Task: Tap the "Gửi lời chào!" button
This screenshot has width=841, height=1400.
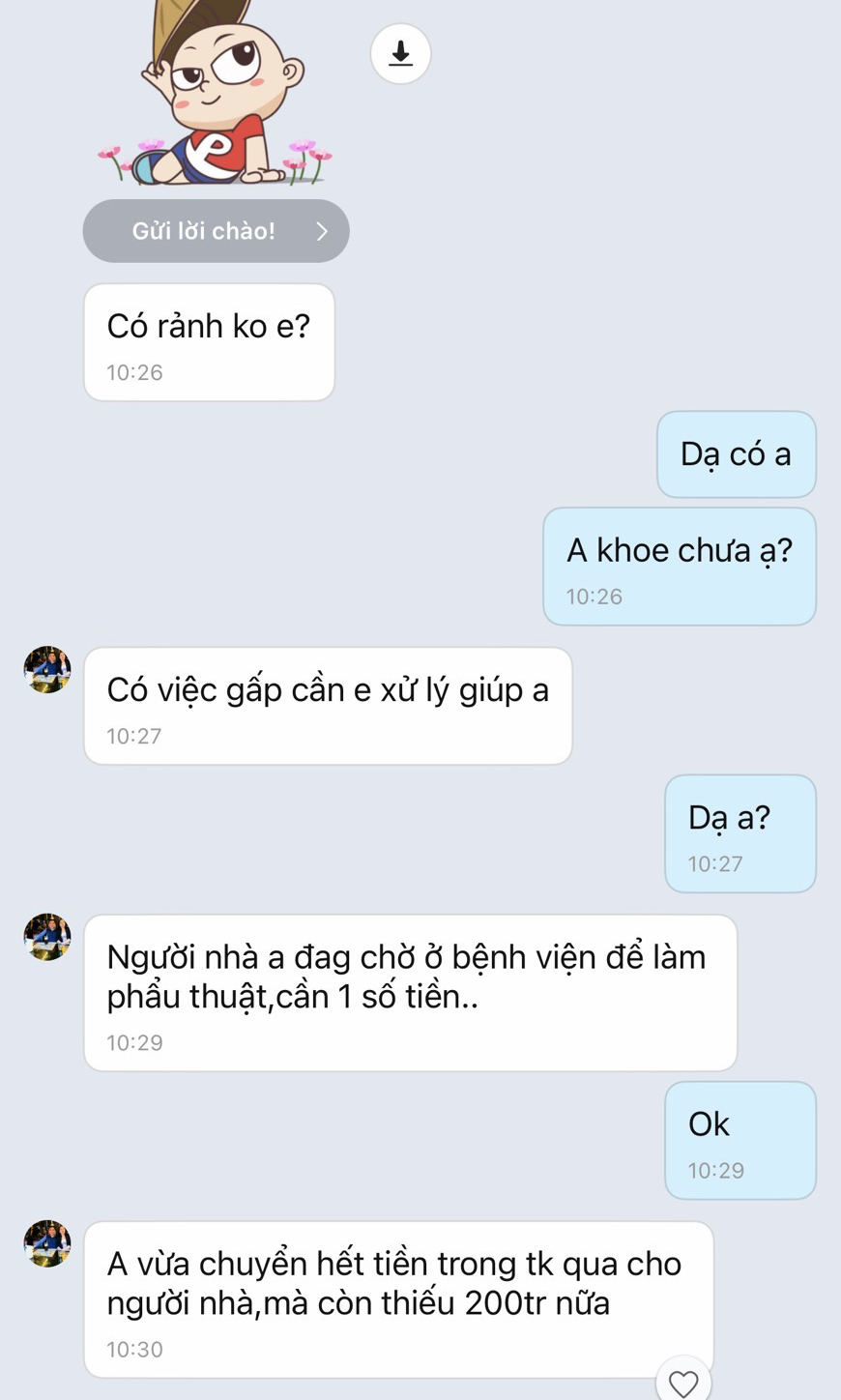Action: (x=216, y=231)
